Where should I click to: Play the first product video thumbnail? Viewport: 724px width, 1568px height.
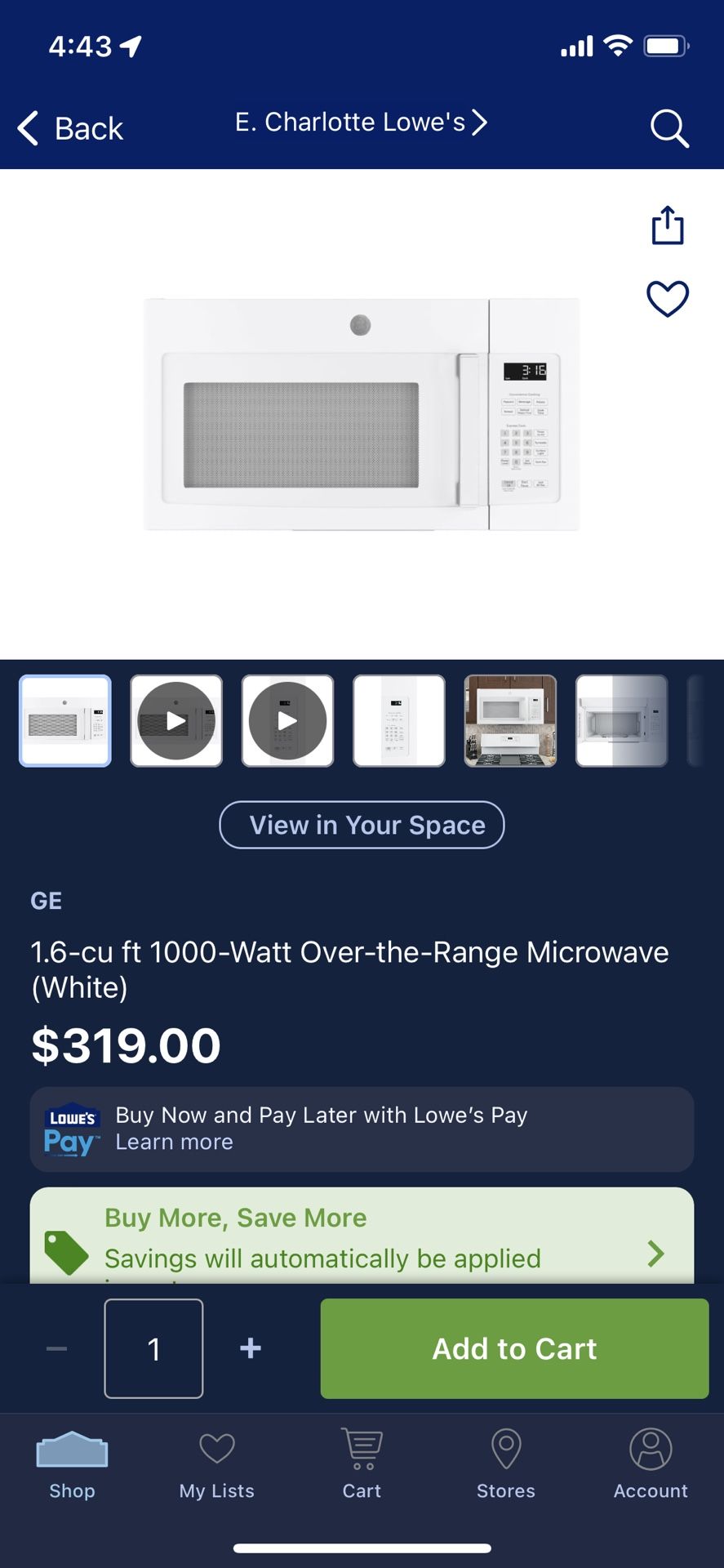[175, 721]
